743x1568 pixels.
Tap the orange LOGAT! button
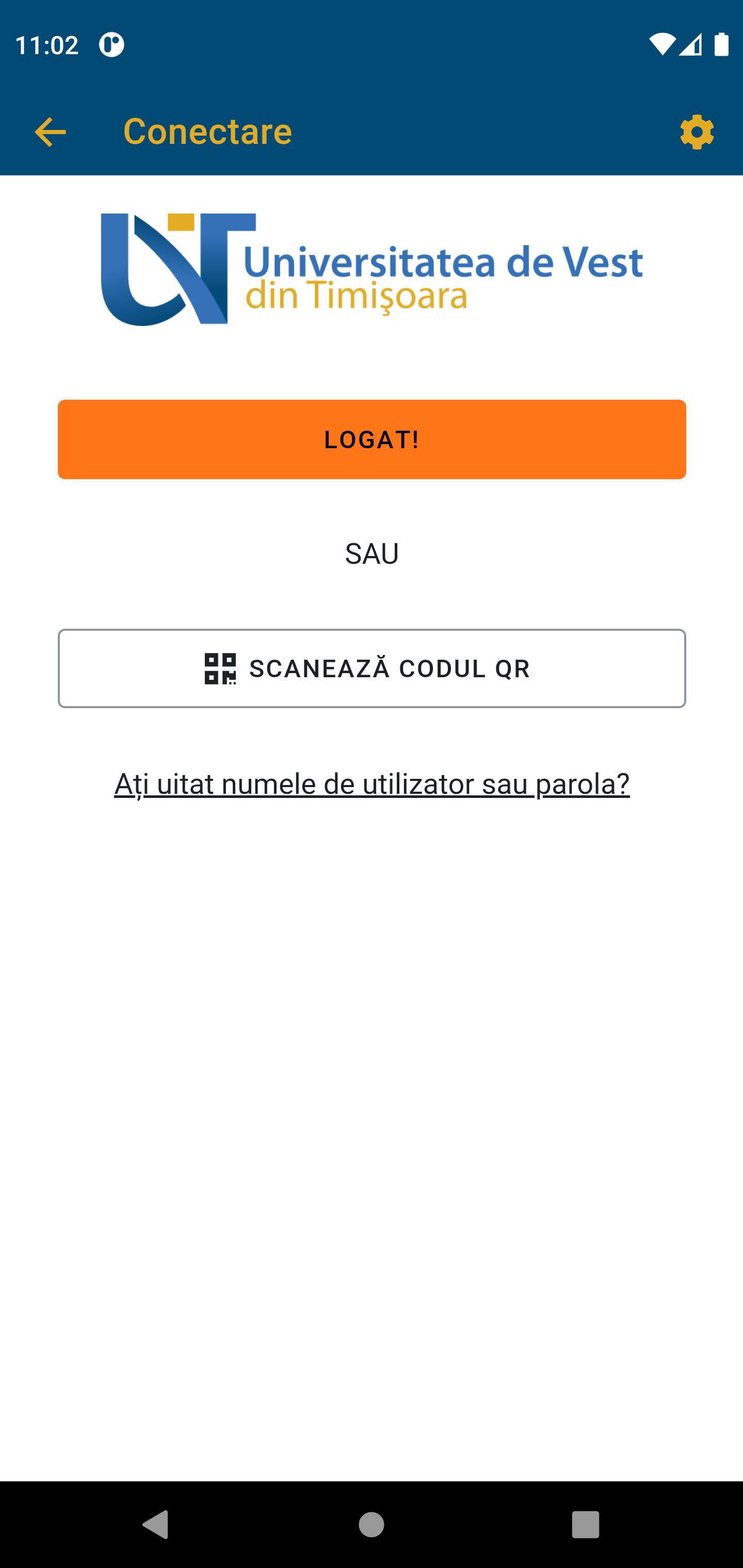click(x=372, y=439)
